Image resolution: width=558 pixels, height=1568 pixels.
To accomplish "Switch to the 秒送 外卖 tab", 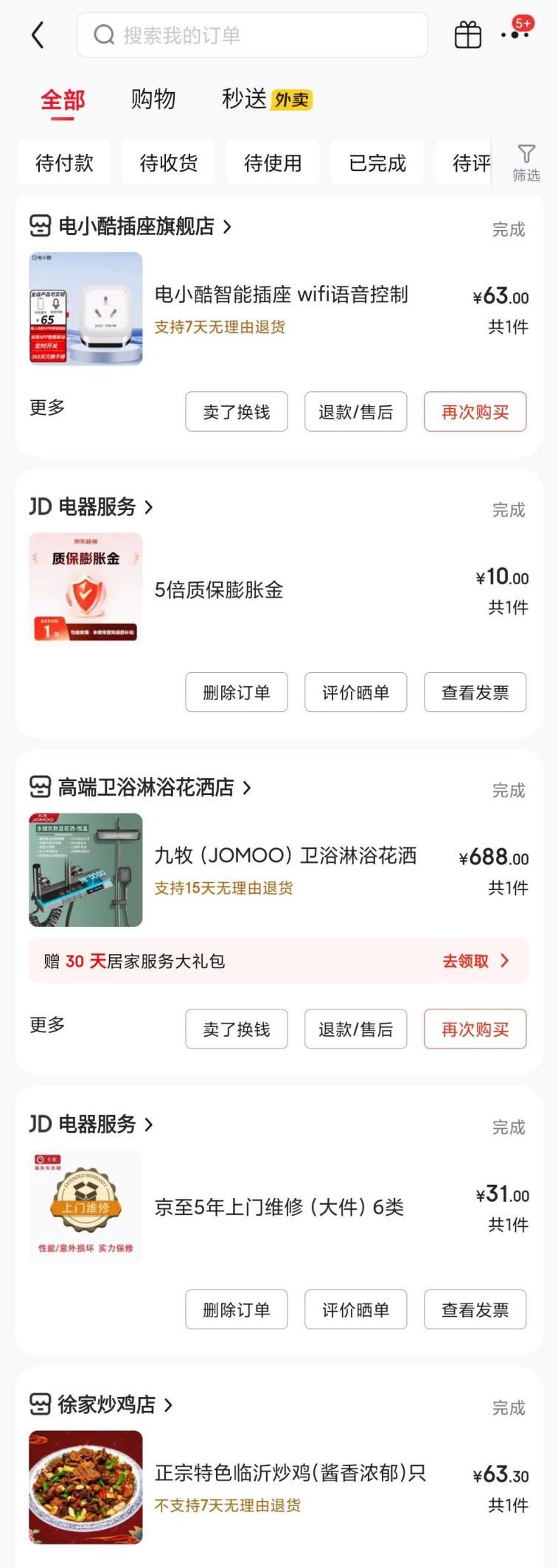I will (267, 99).
